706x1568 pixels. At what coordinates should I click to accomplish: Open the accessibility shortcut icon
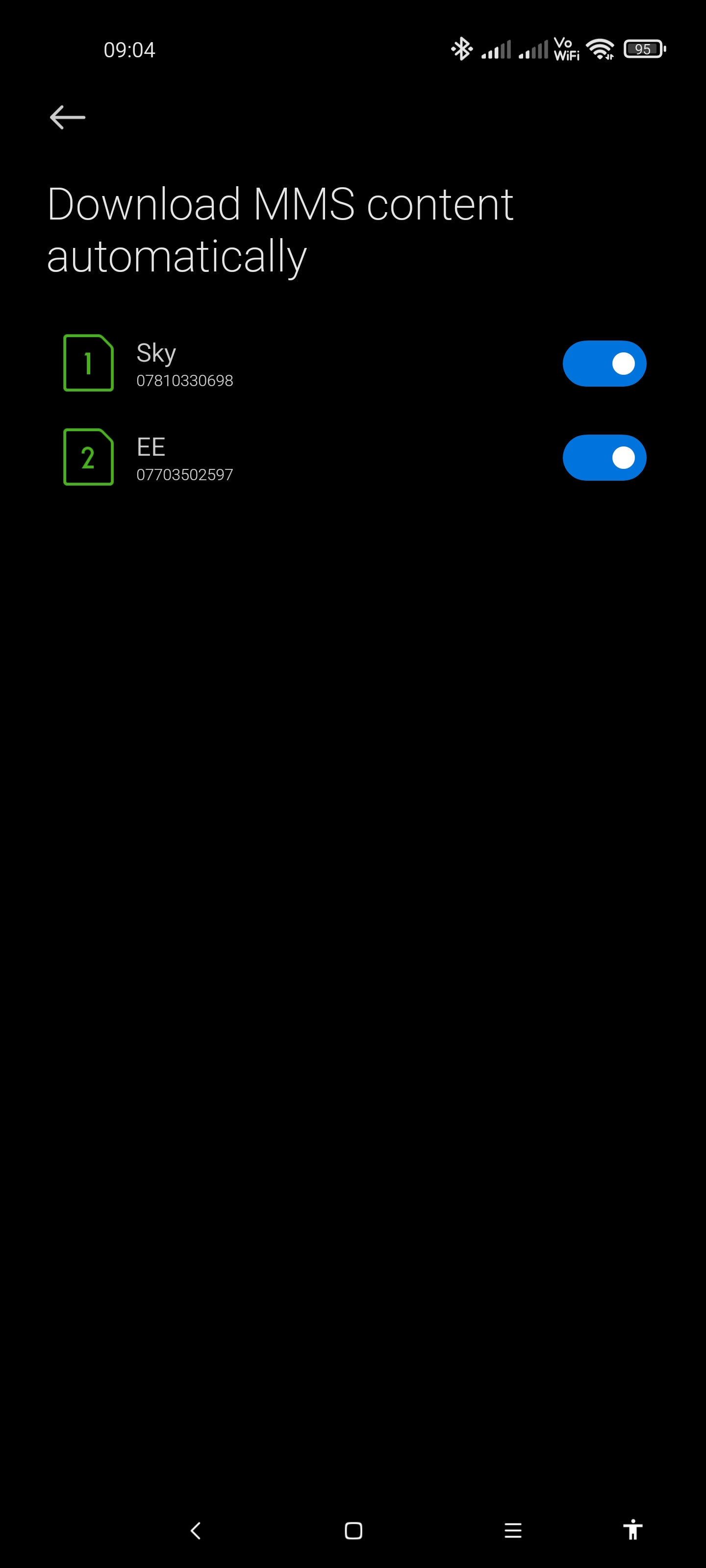[x=633, y=1530]
